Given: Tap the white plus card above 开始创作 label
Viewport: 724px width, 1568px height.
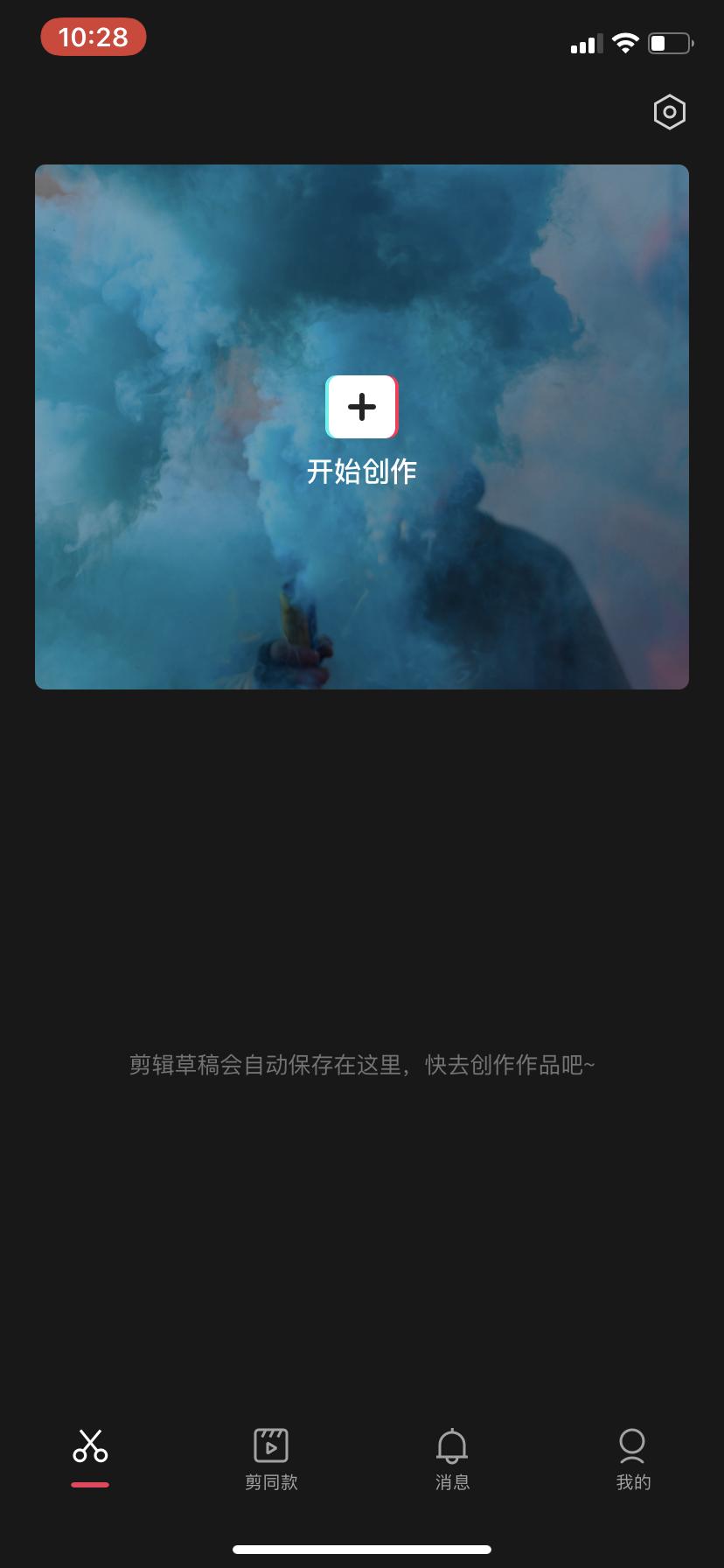Looking at the screenshot, I should point(362,406).
